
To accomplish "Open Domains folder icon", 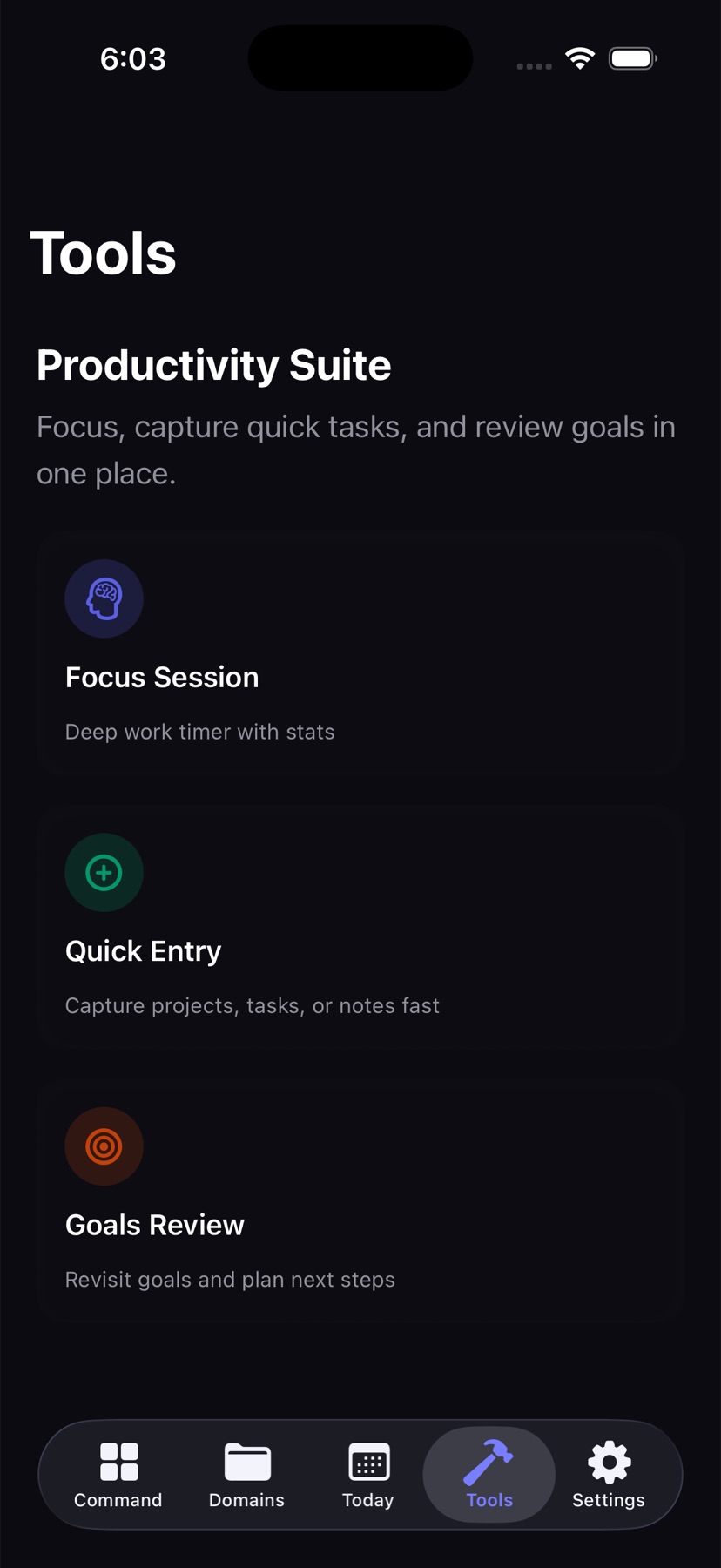I will 246,1462.
